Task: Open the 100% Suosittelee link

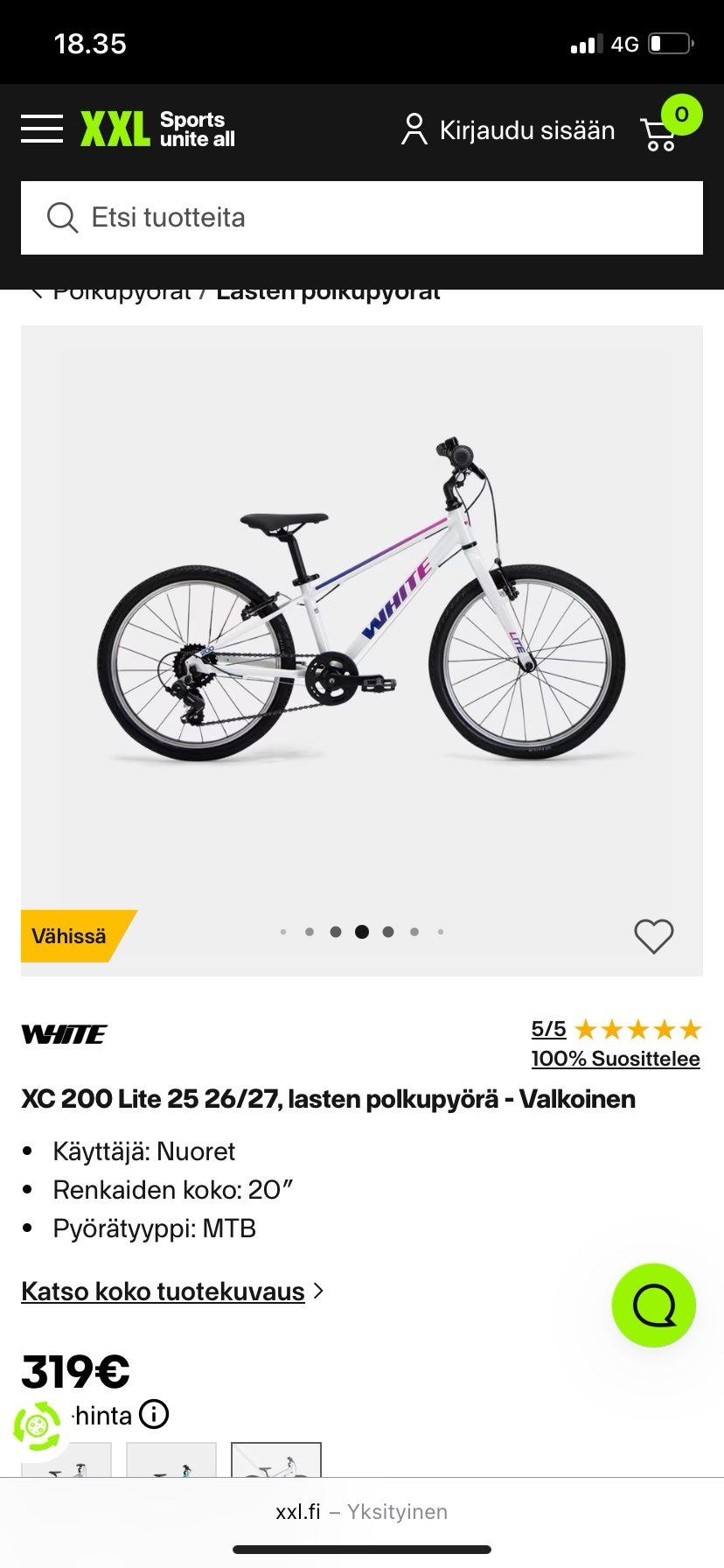Action: pos(616,1059)
